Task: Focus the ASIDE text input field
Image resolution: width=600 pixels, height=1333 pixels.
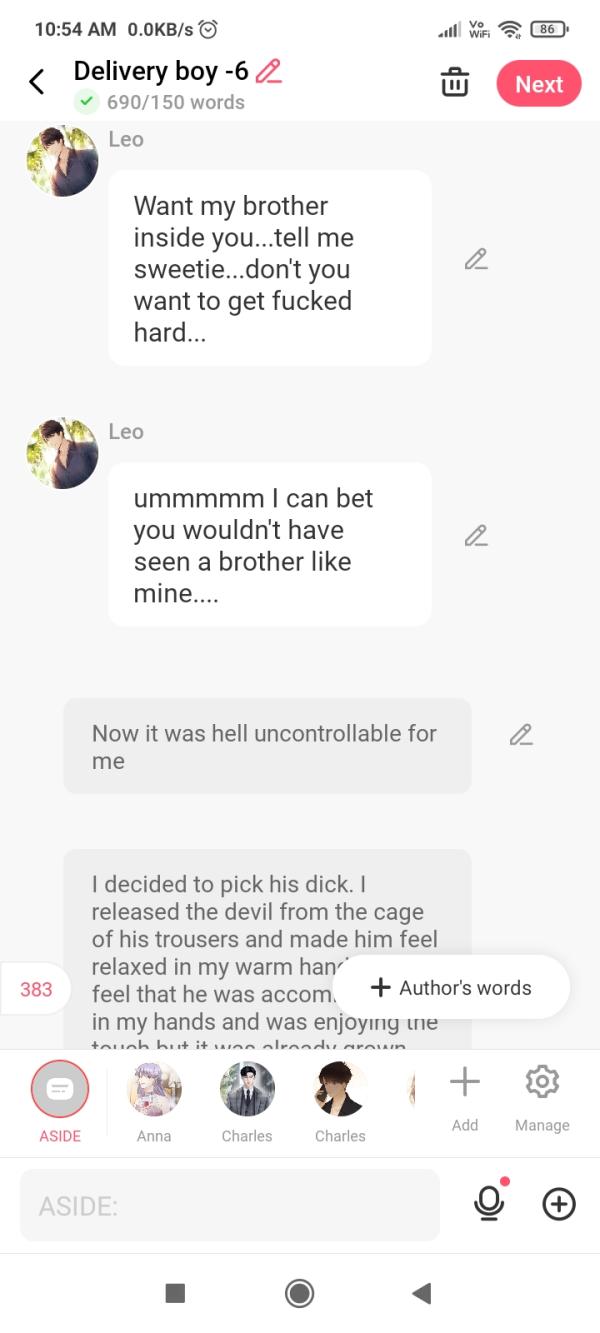Action: (x=230, y=1206)
